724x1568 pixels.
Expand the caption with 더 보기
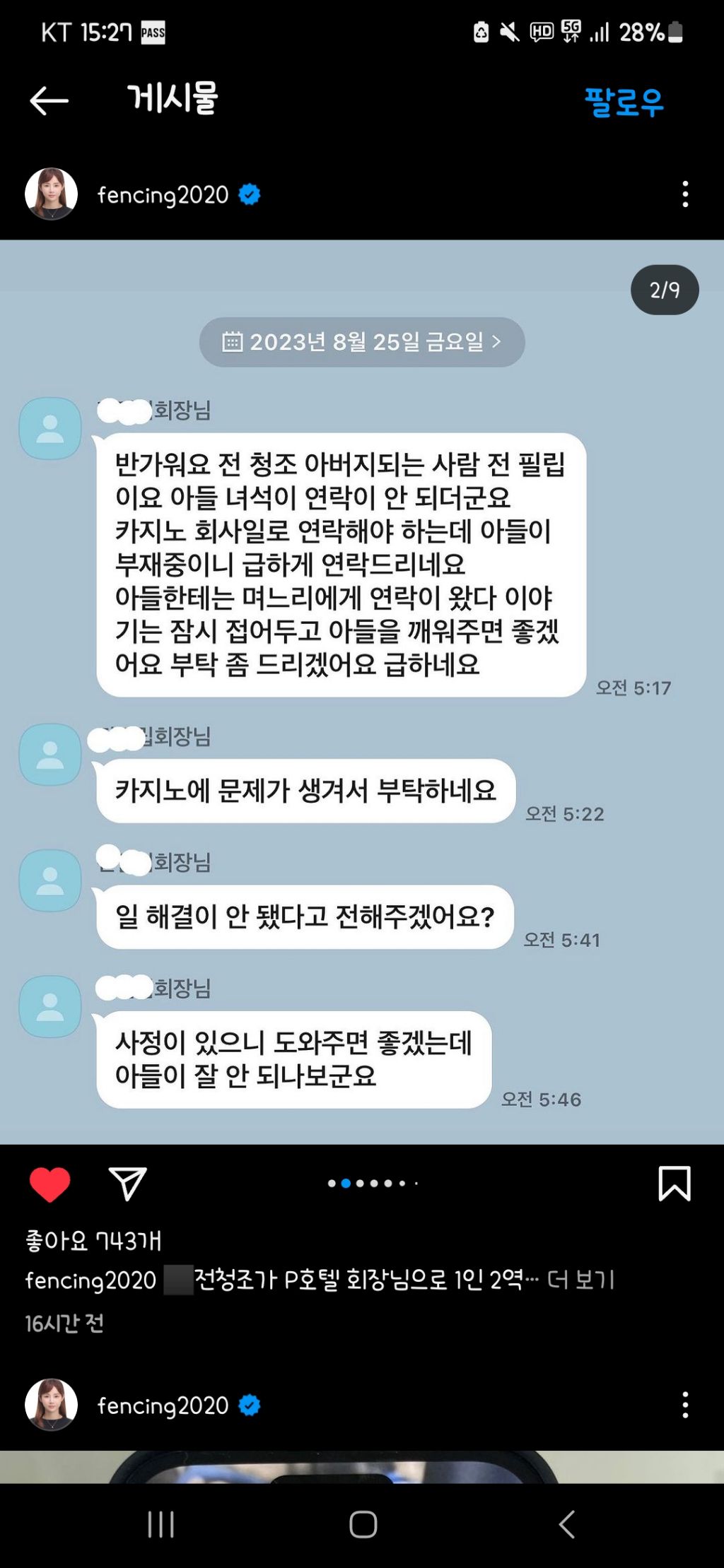tap(581, 1280)
